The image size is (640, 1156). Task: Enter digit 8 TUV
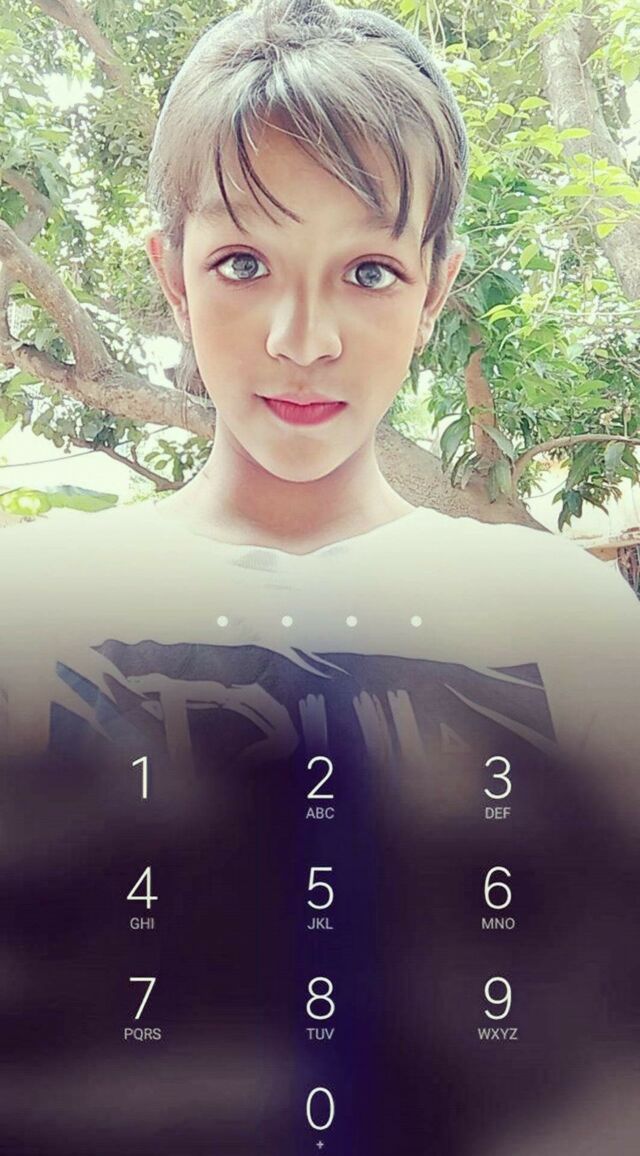click(320, 1006)
